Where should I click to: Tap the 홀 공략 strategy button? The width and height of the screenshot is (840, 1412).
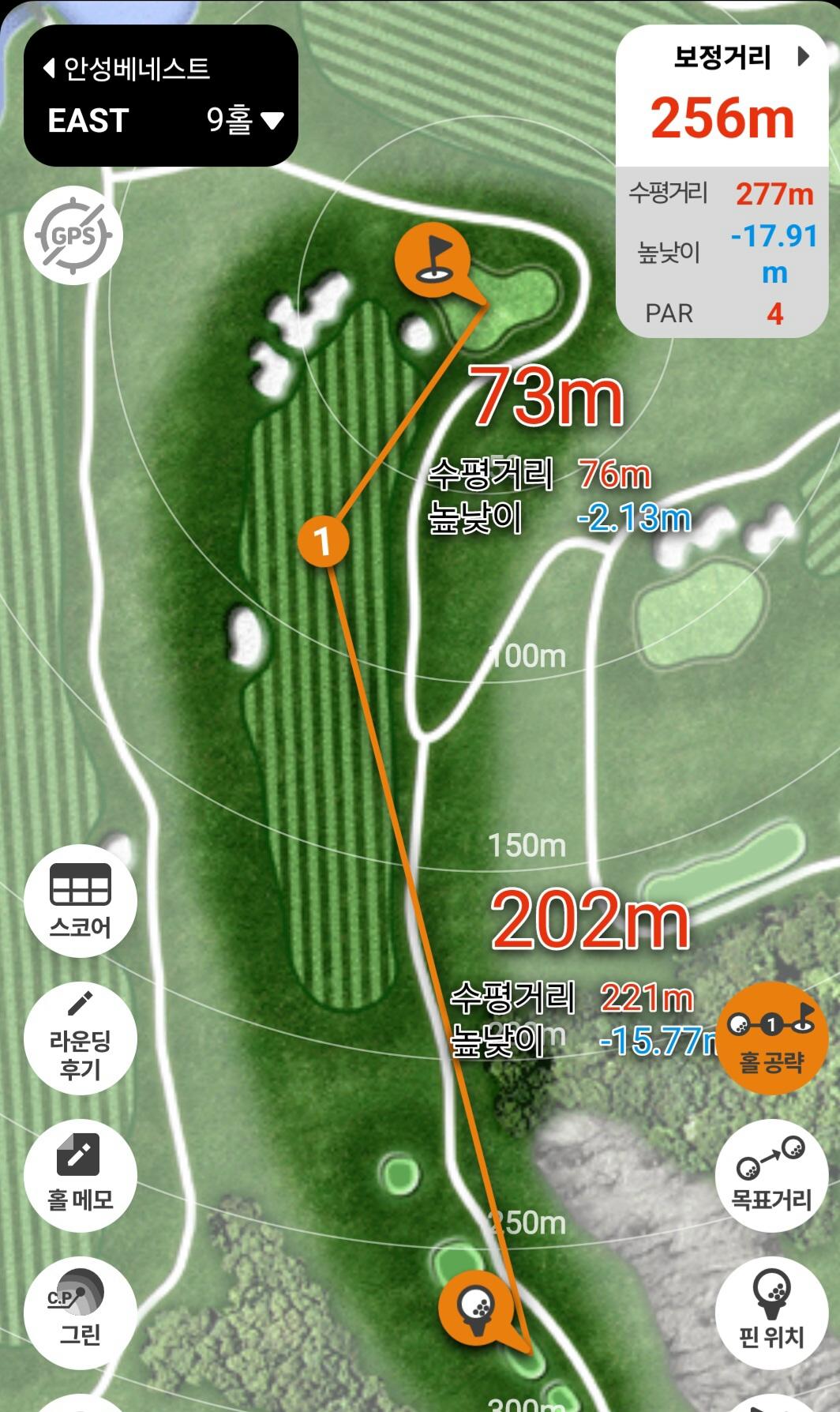(771, 1038)
